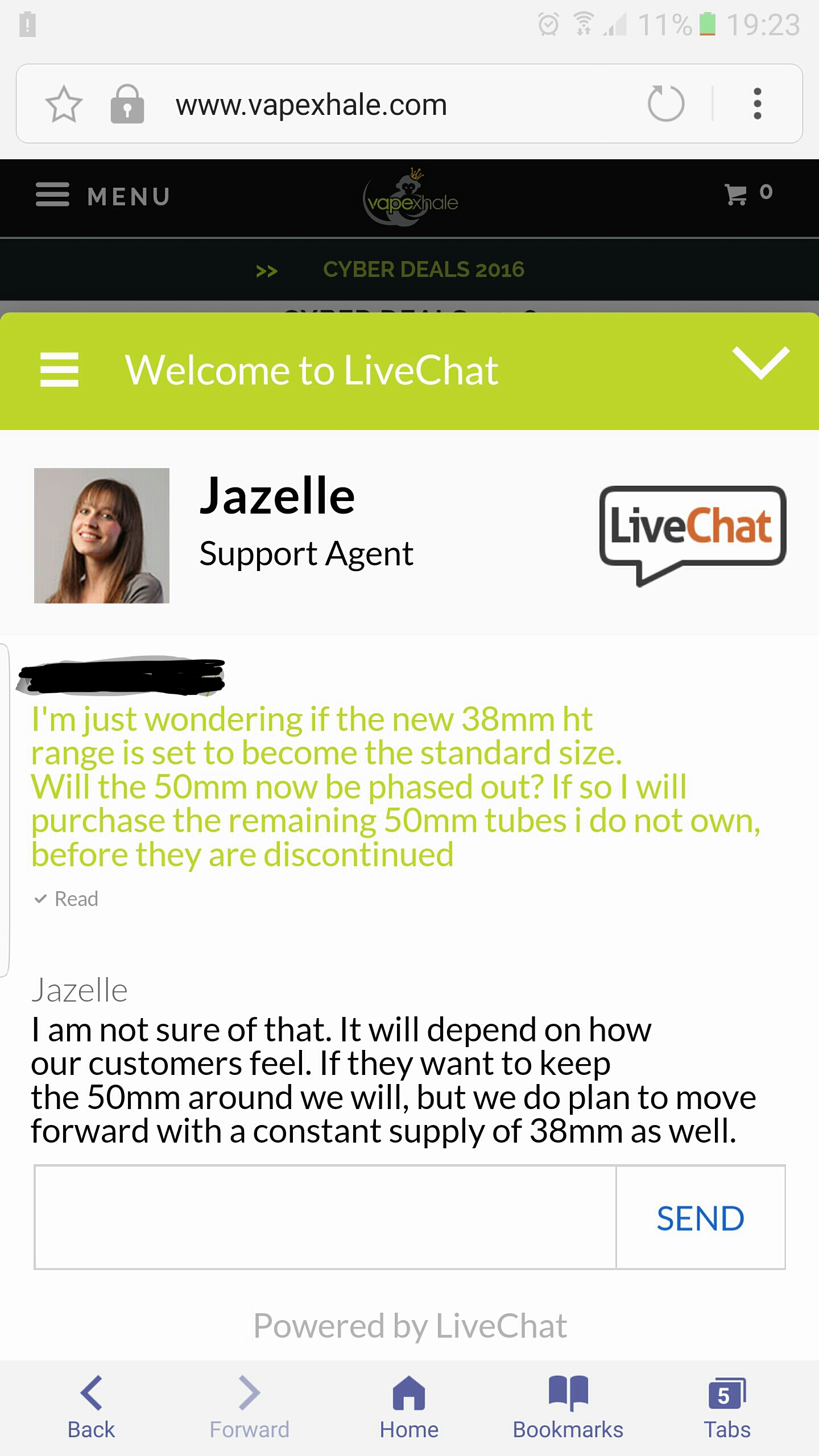Screen dimensions: 819x1456
Task: Tap the www.vapexhale.com address bar
Action: tap(364, 105)
